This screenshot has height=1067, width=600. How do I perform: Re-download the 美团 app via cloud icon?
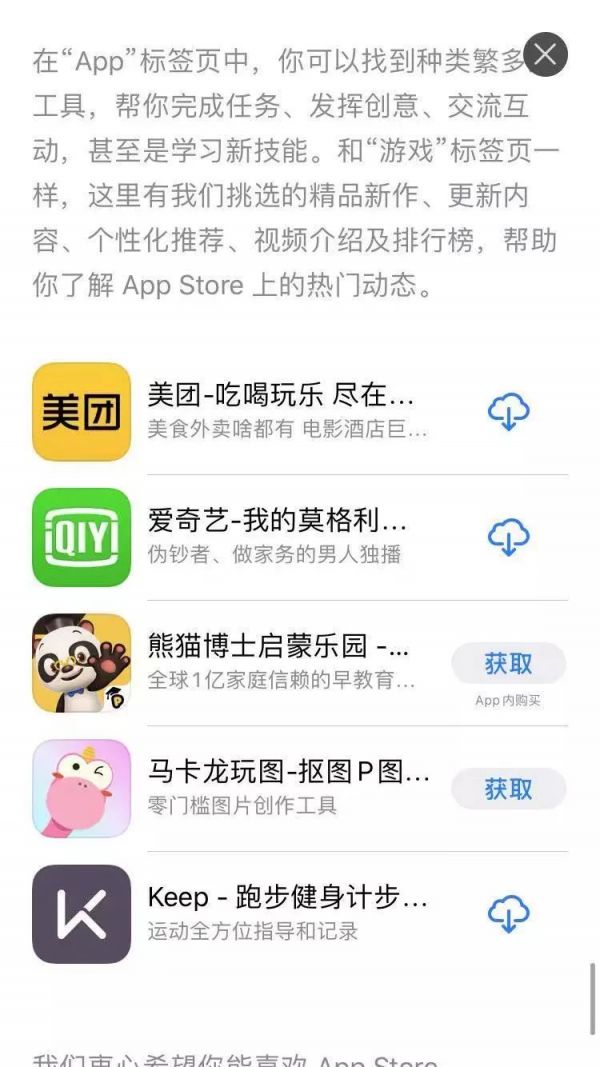(508, 412)
